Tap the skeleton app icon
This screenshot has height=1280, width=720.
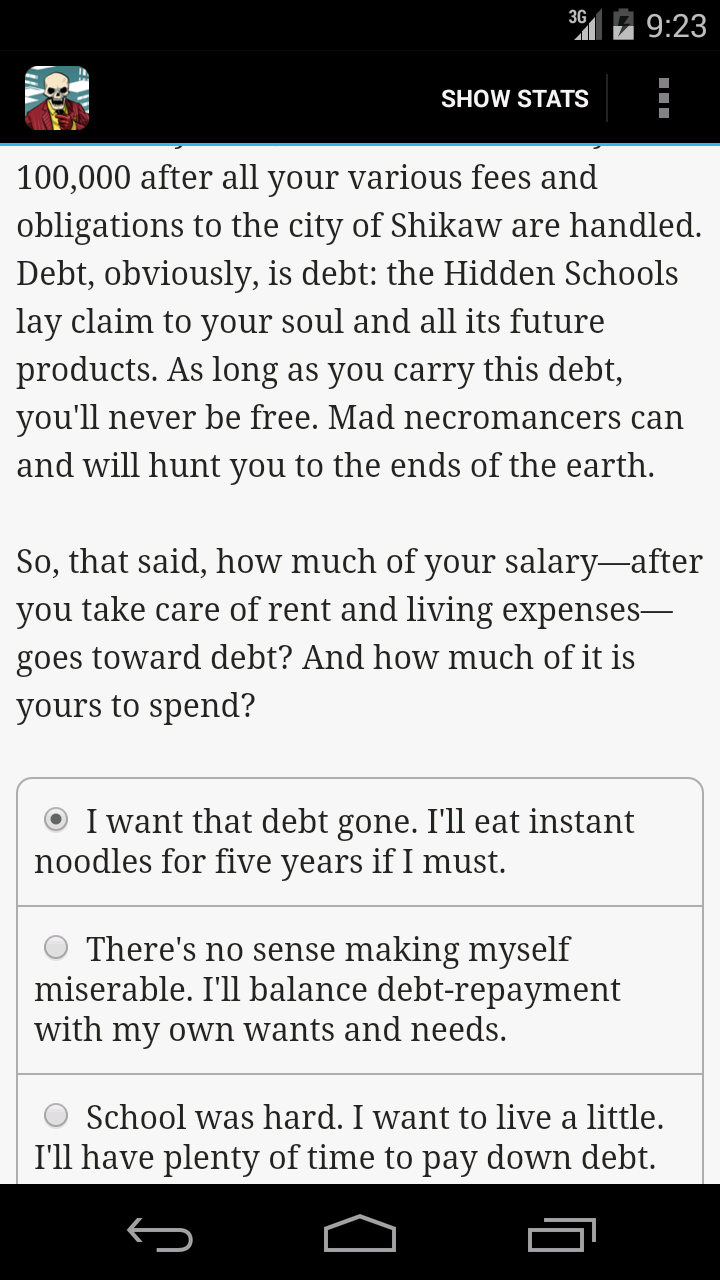(x=57, y=98)
